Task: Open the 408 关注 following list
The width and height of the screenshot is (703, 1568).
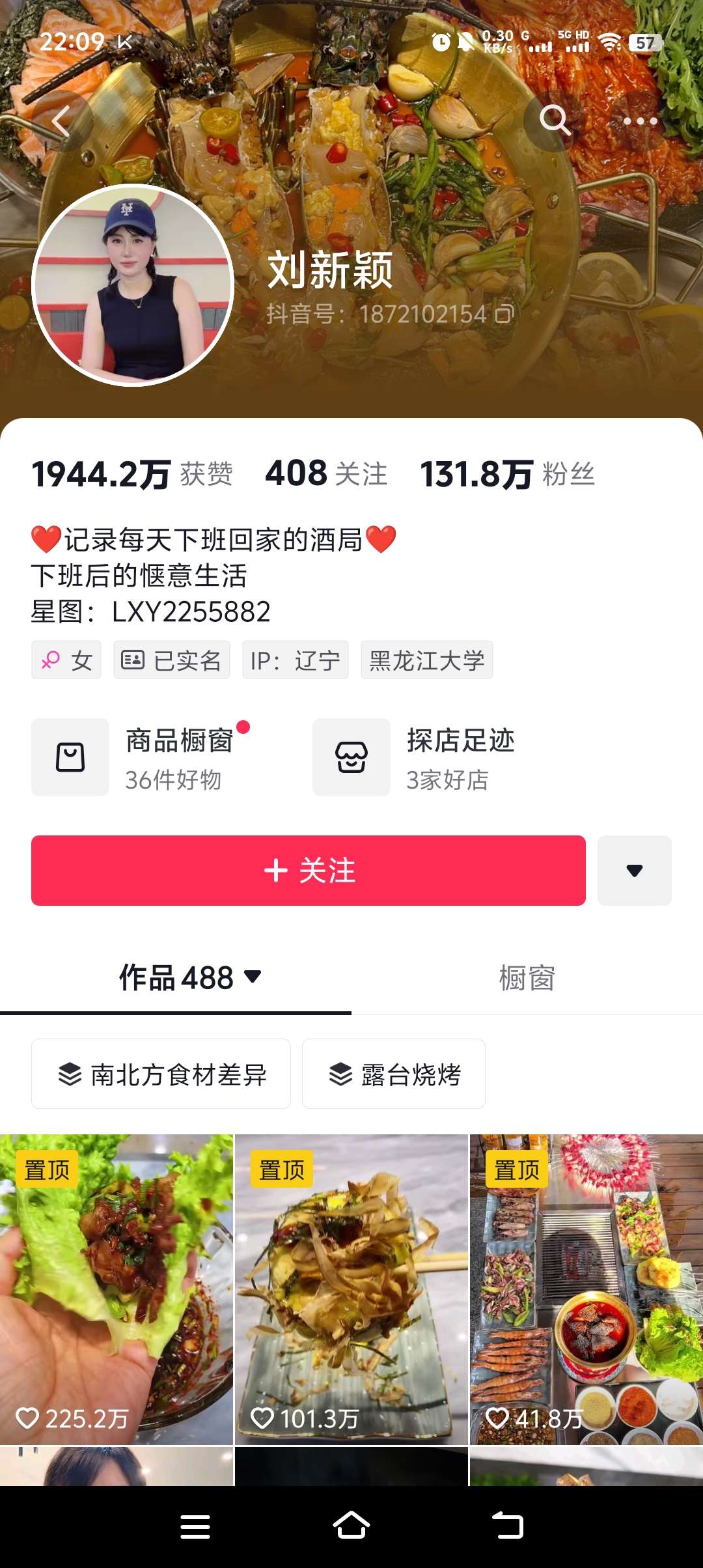Action: coord(326,473)
